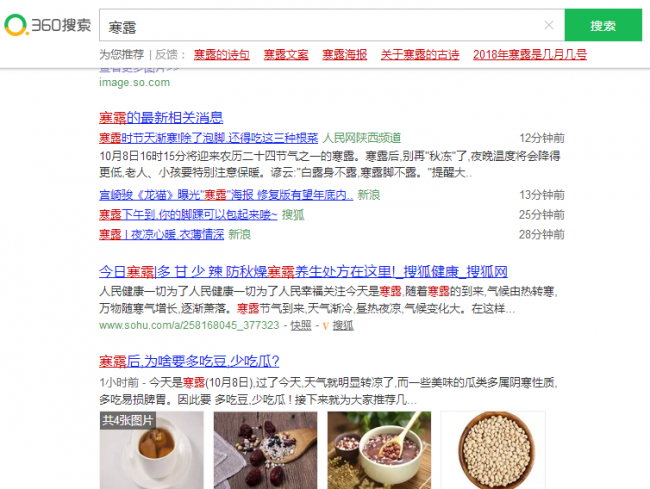Open the 宫崎骏《龙猫》 poster news link
The image size is (650, 489).
click(226, 195)
